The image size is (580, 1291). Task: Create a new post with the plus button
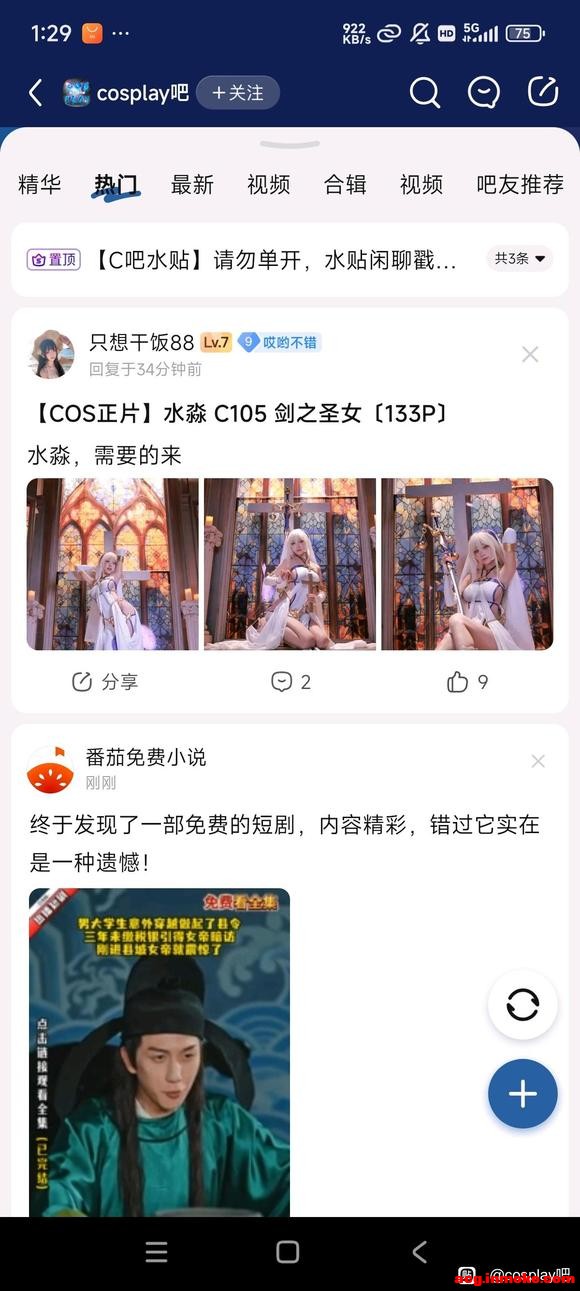tap(522, 1094)
